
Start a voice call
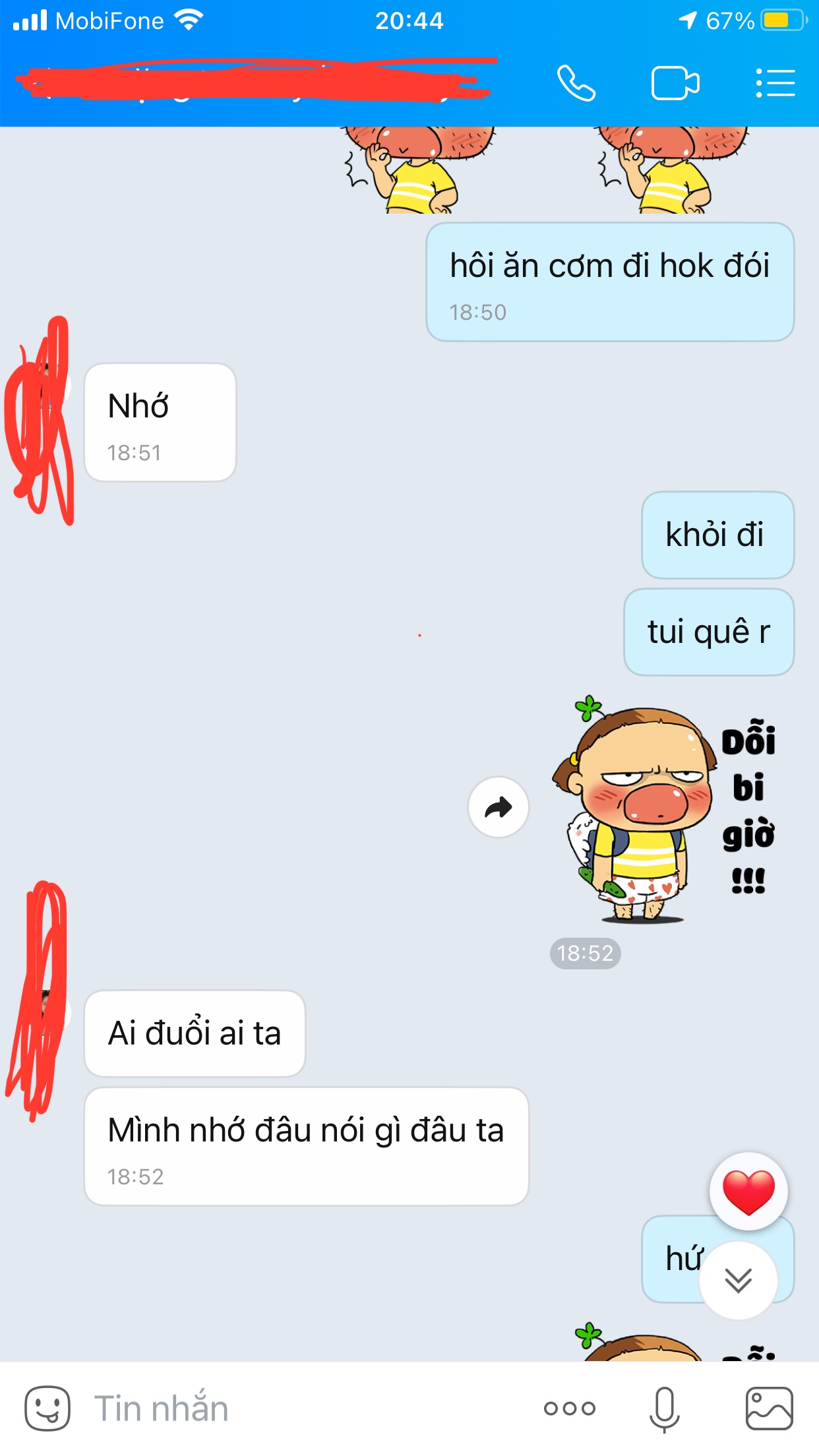576,83
